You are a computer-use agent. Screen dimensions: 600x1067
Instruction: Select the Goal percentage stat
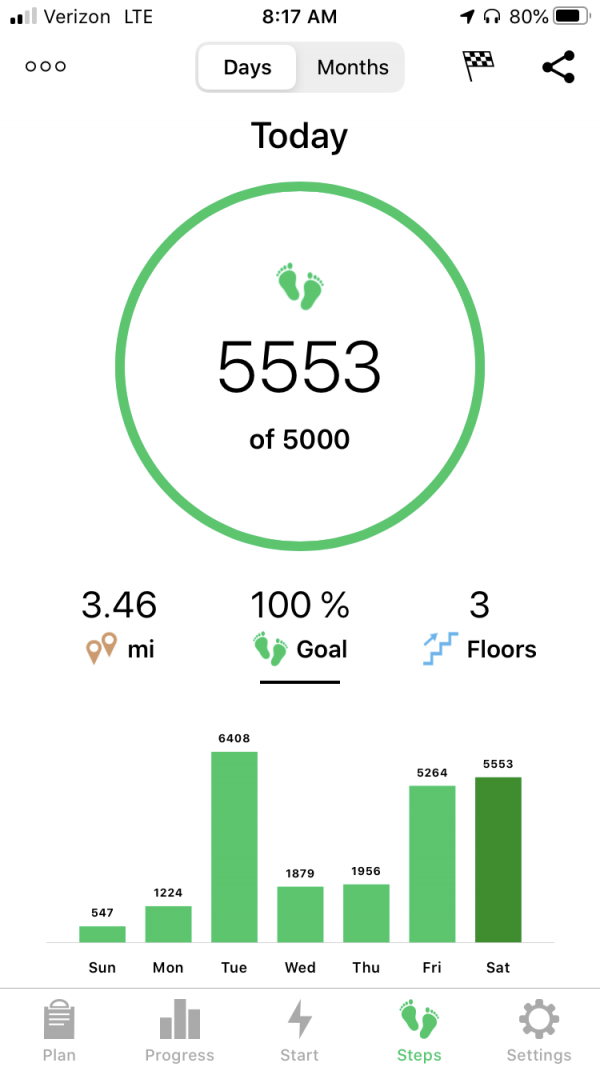pos(300,626)
